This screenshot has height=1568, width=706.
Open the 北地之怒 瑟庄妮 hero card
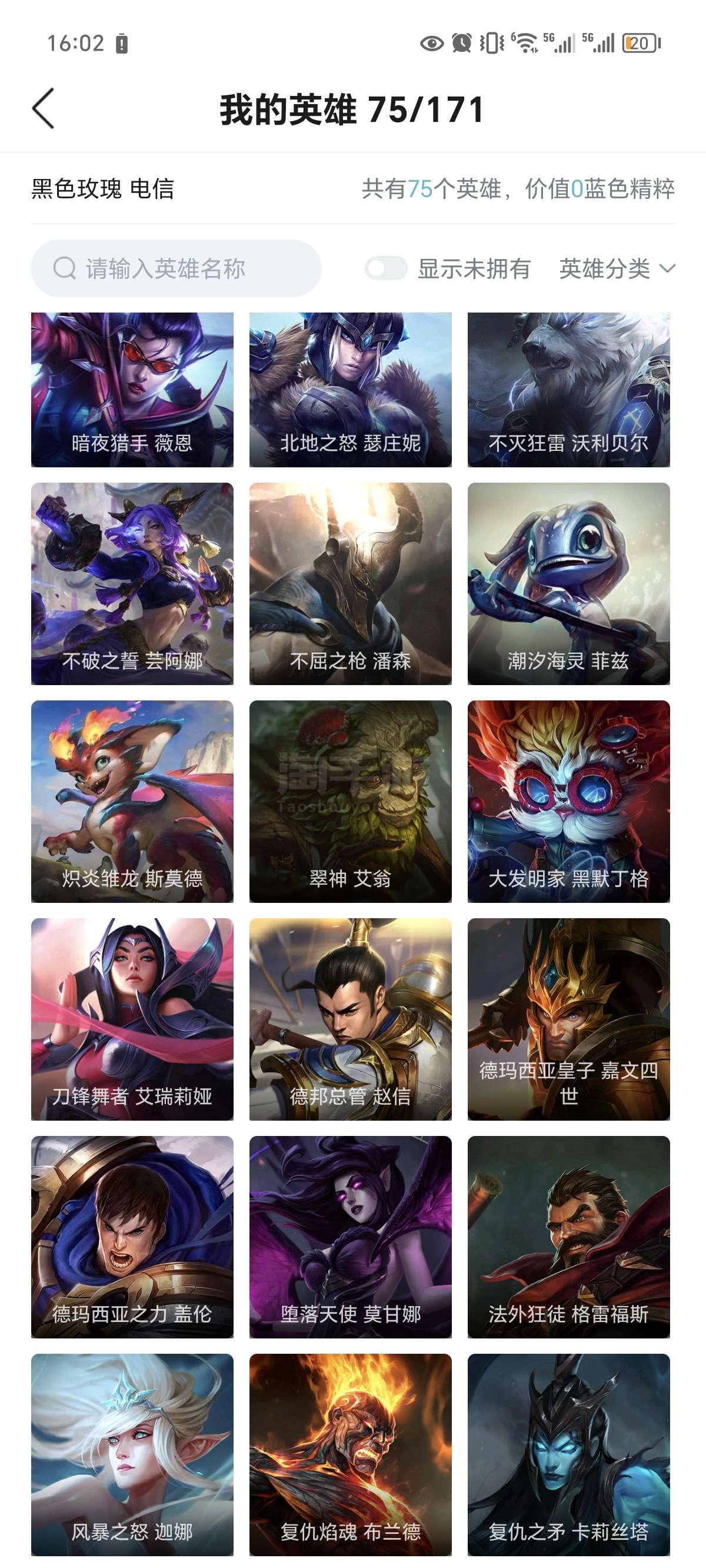tap(351, 390)
